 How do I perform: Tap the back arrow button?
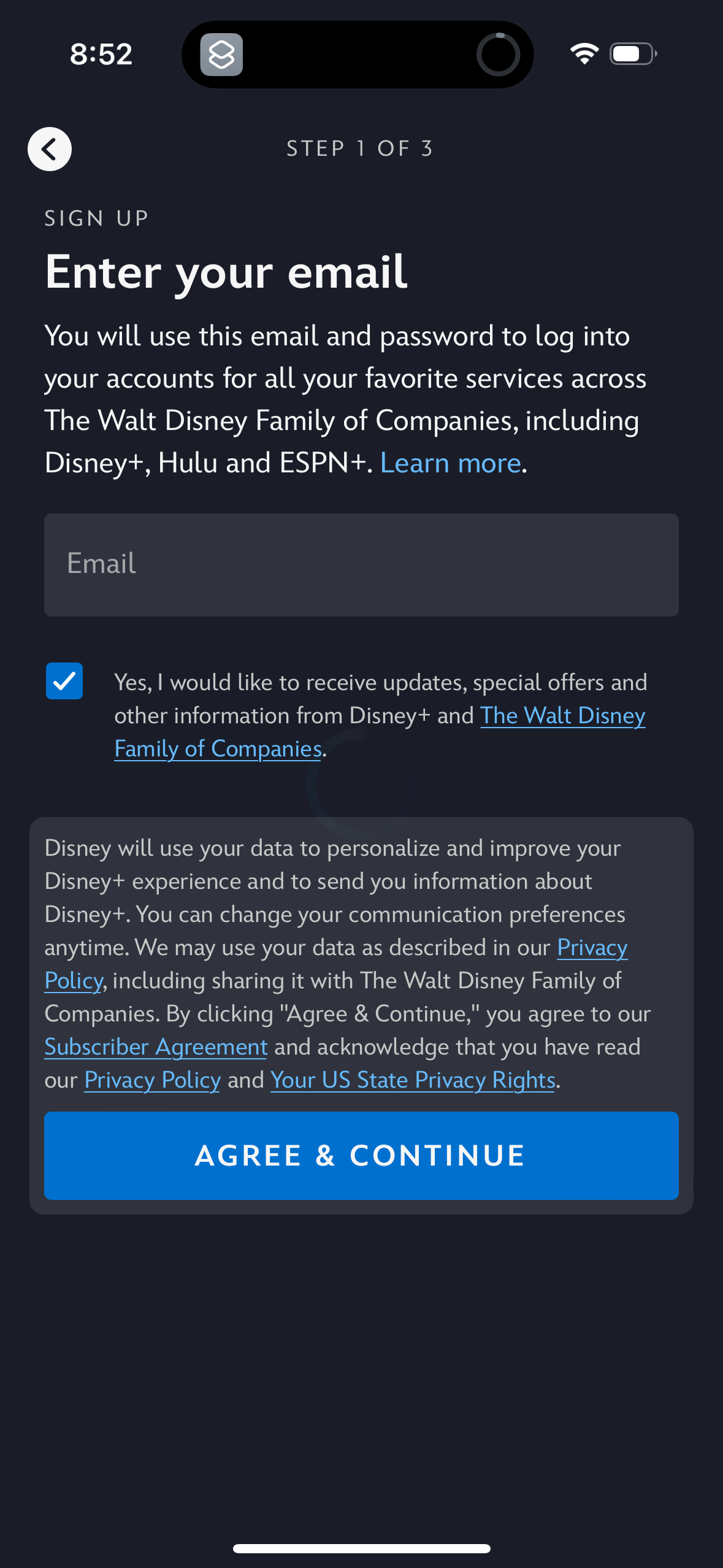pyautogui.click(x=49, y=148)
